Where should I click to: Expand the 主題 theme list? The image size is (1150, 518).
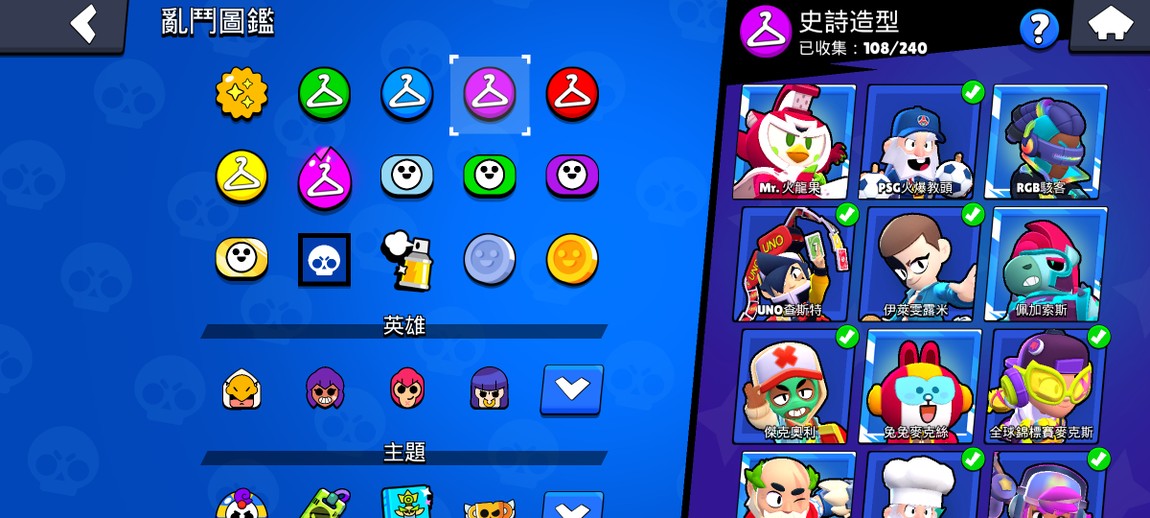tap(572, 504)
